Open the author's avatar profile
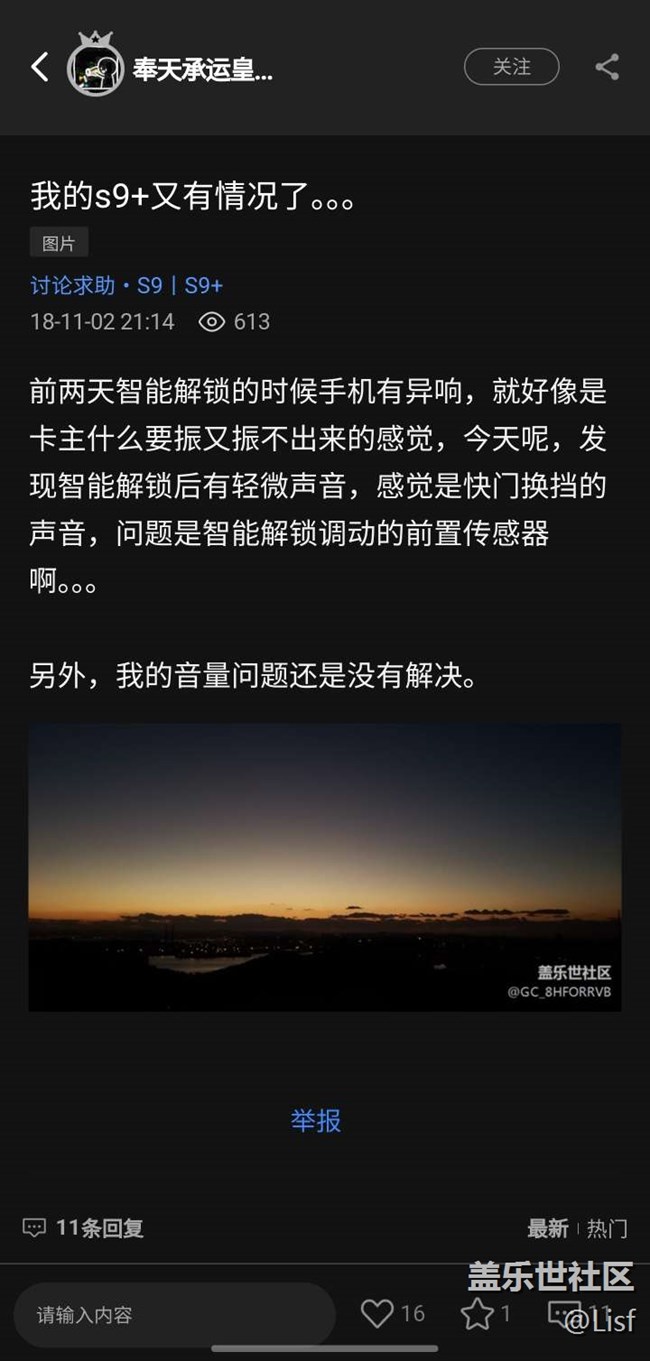The image size is (650, 1361). click(x=95, y=67)
